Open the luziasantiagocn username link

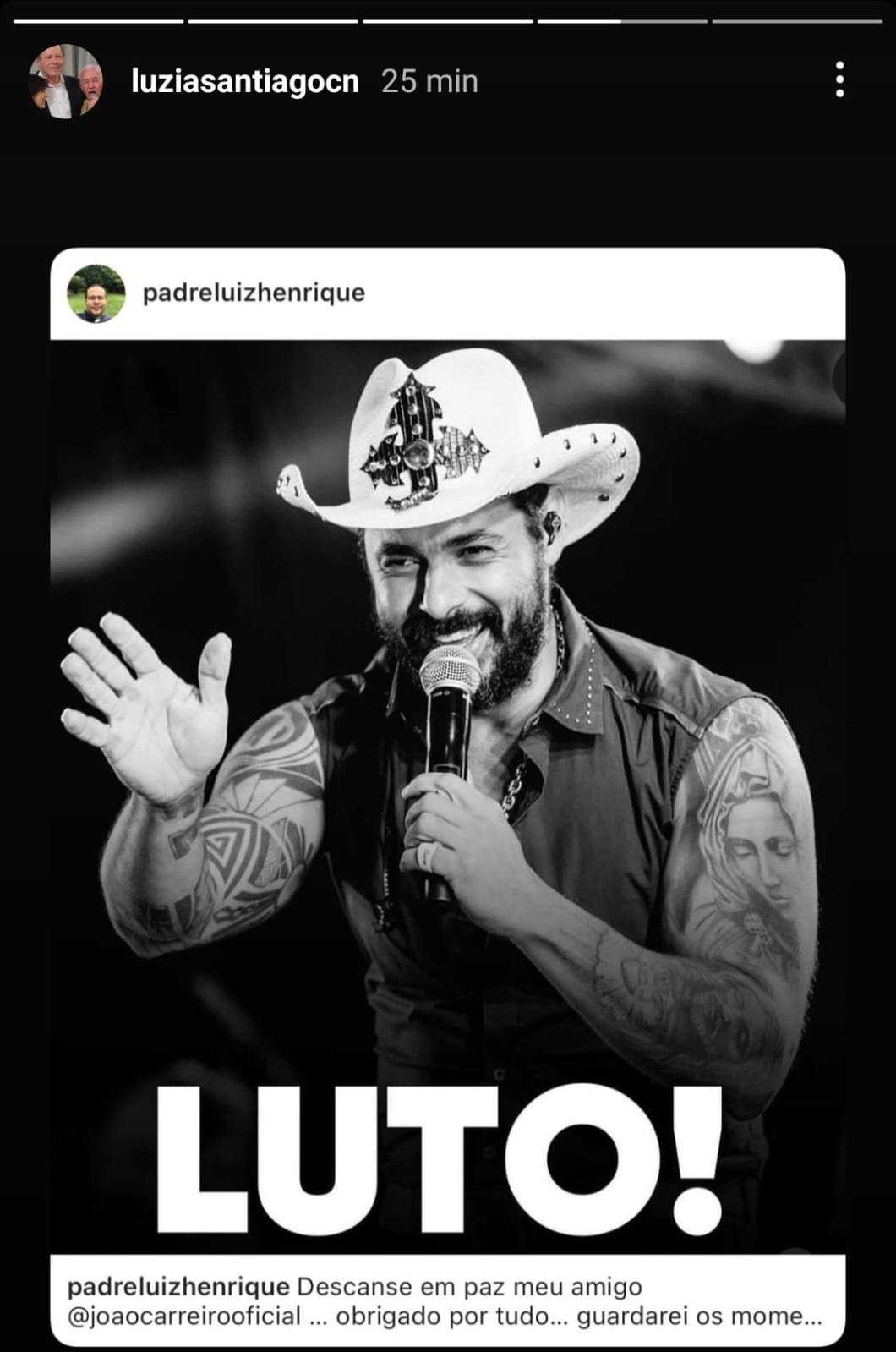245,81
